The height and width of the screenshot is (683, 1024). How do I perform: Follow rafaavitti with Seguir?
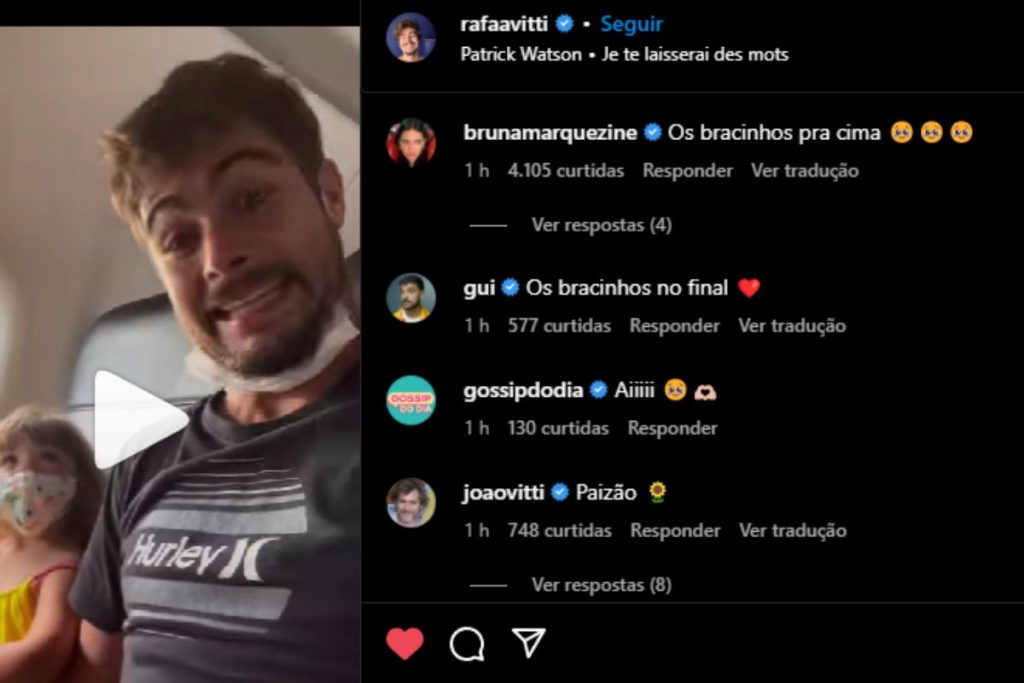coord(631,24)
